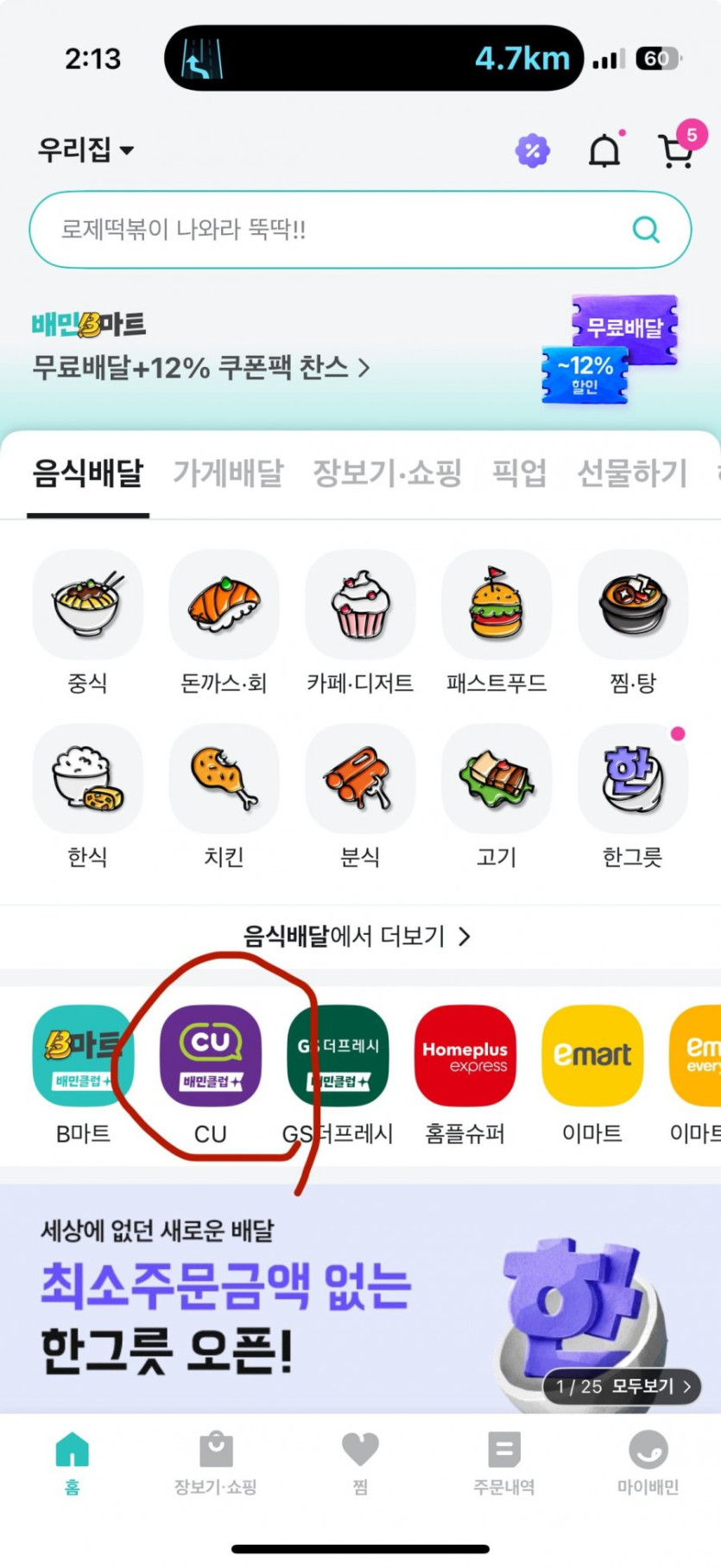The image size is (721, 1568).
Task: Switch to the 장보기·쇼핑 top tab
Action: pyautogui.click(x=387, y=473)
